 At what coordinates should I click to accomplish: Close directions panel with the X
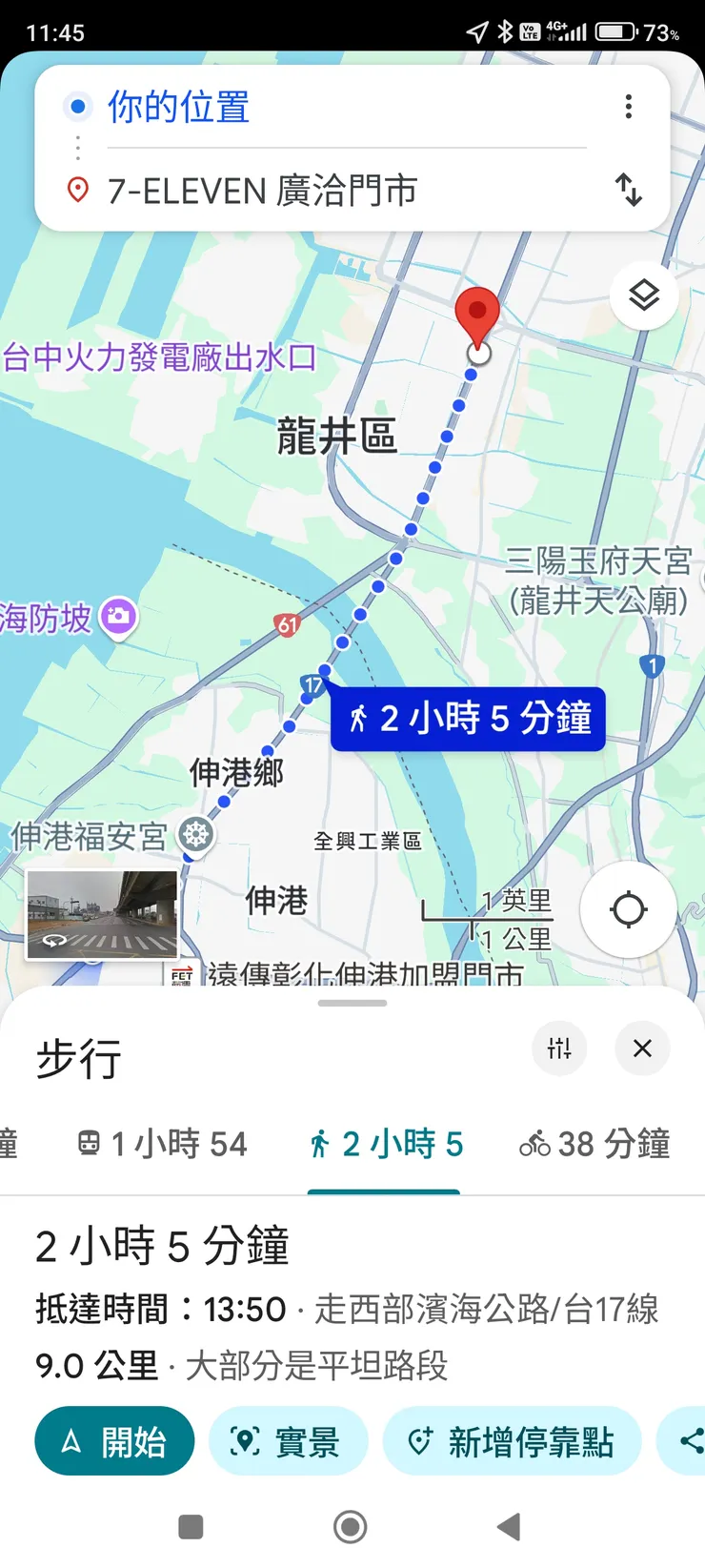tap(641, 1049)
